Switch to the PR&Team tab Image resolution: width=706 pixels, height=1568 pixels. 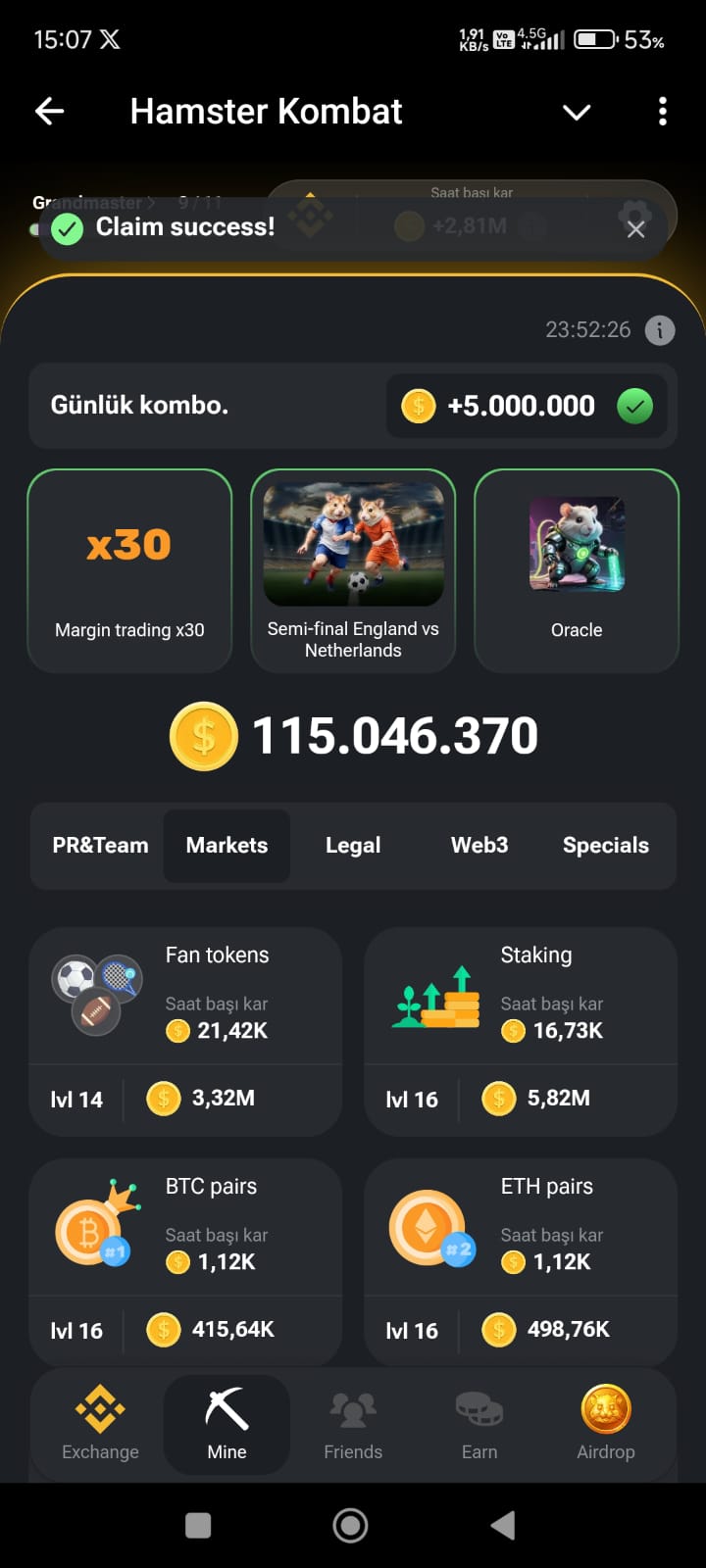click(x=100, y=845)
